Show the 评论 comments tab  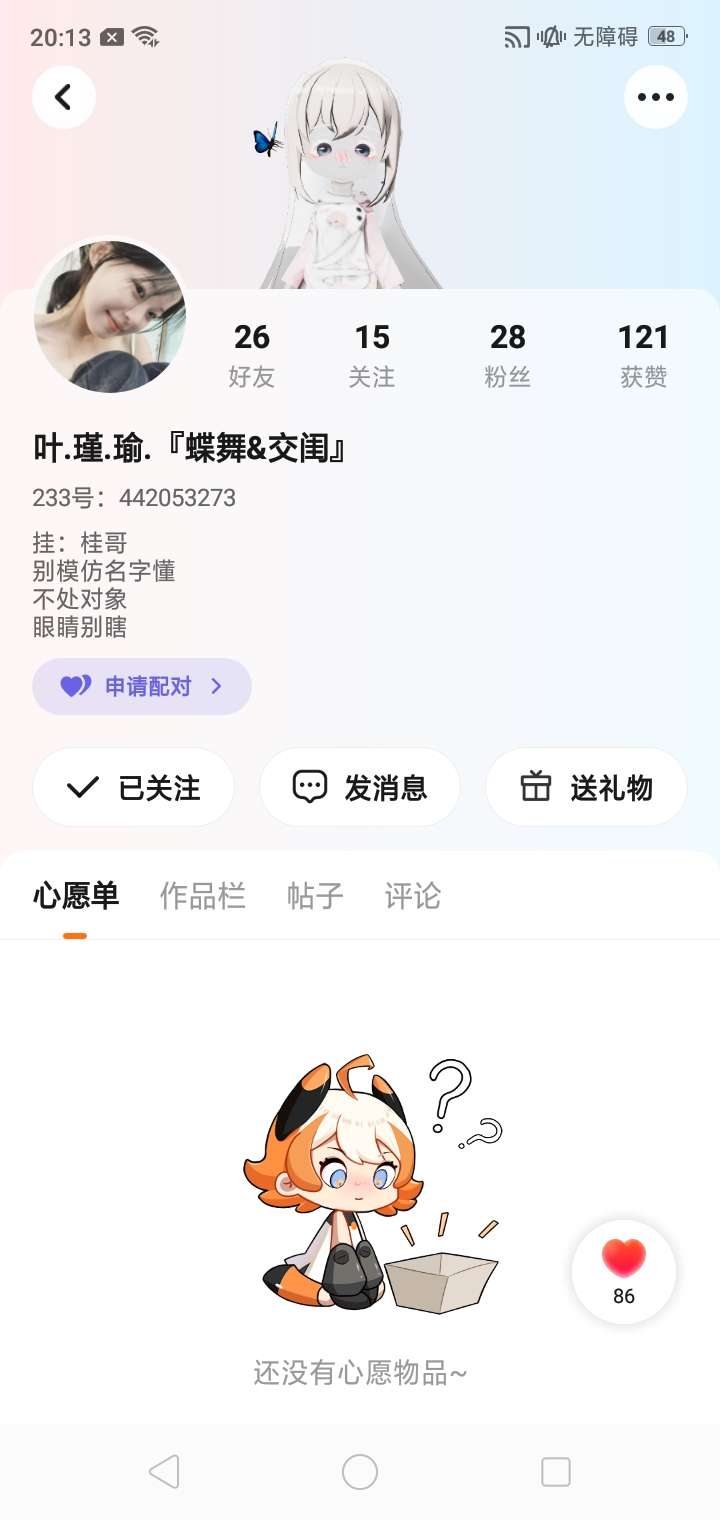click(413, 896)
